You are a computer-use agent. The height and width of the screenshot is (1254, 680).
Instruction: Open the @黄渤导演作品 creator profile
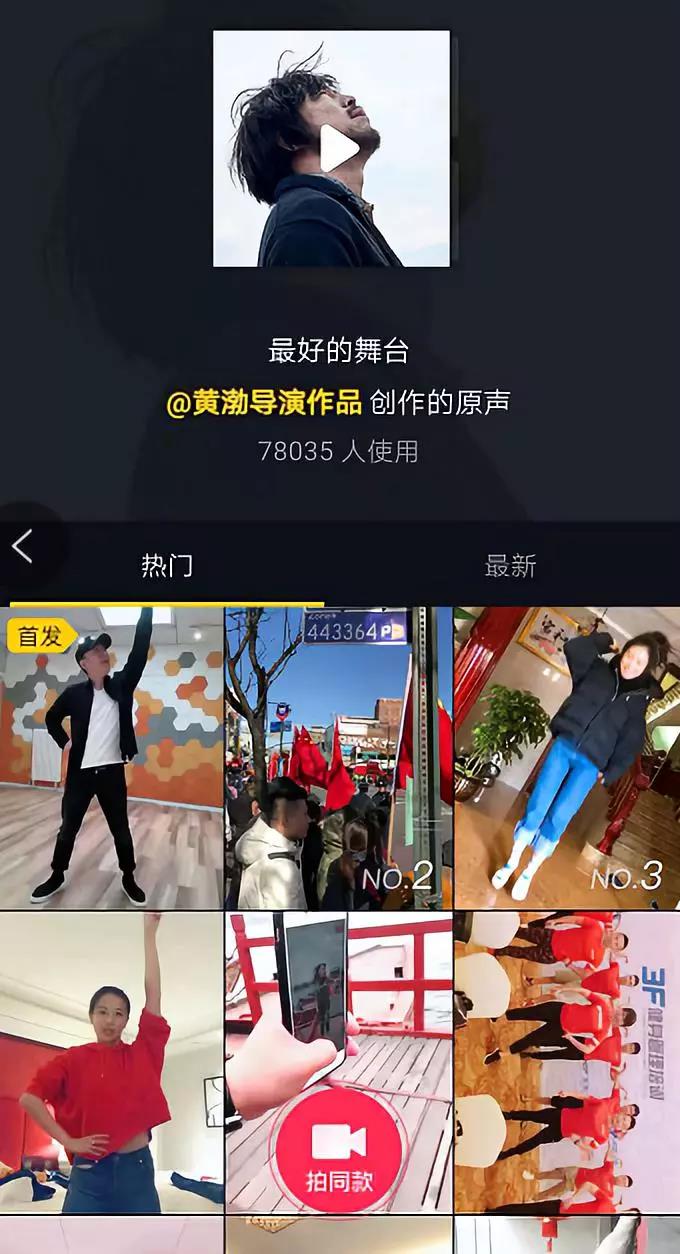[263, 402]
